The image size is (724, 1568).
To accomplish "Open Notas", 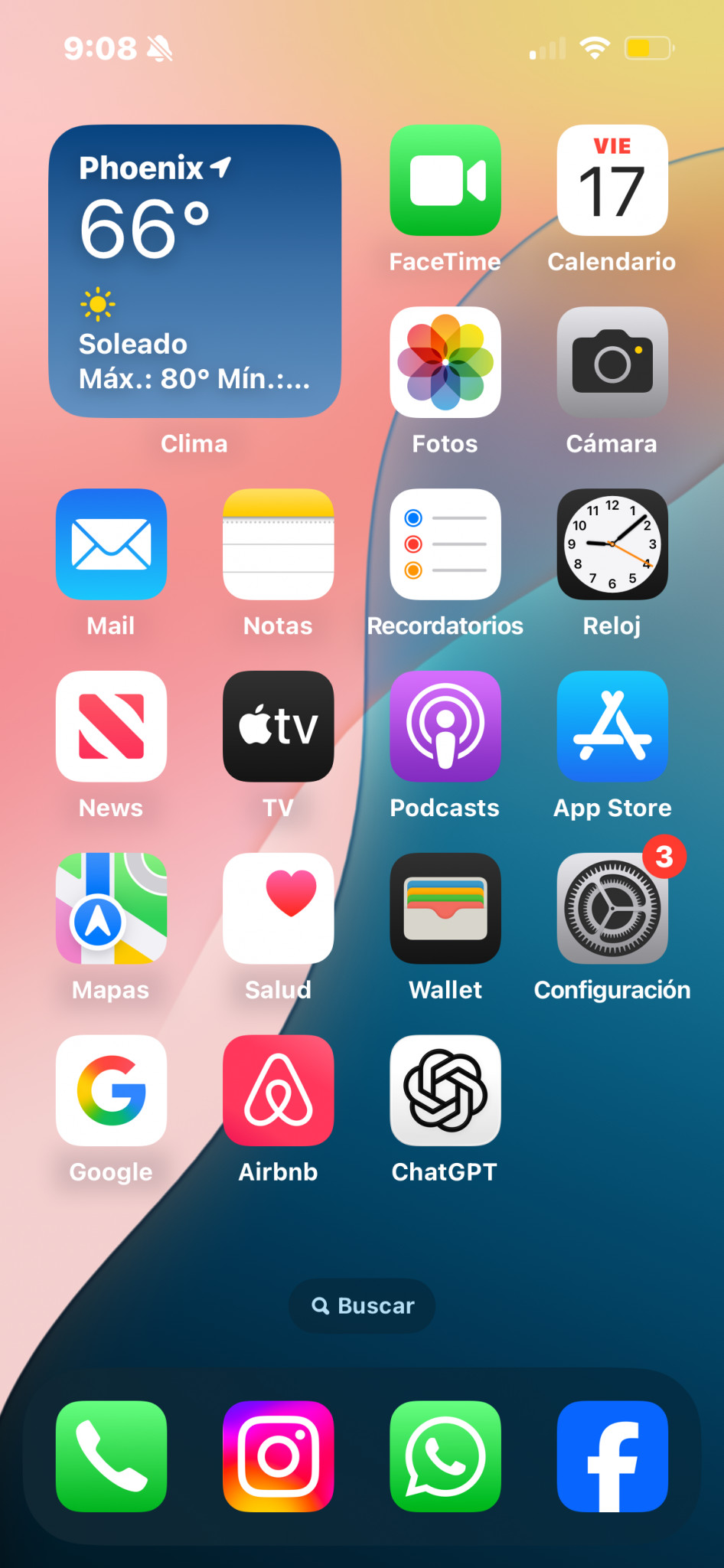I will 279,544.
